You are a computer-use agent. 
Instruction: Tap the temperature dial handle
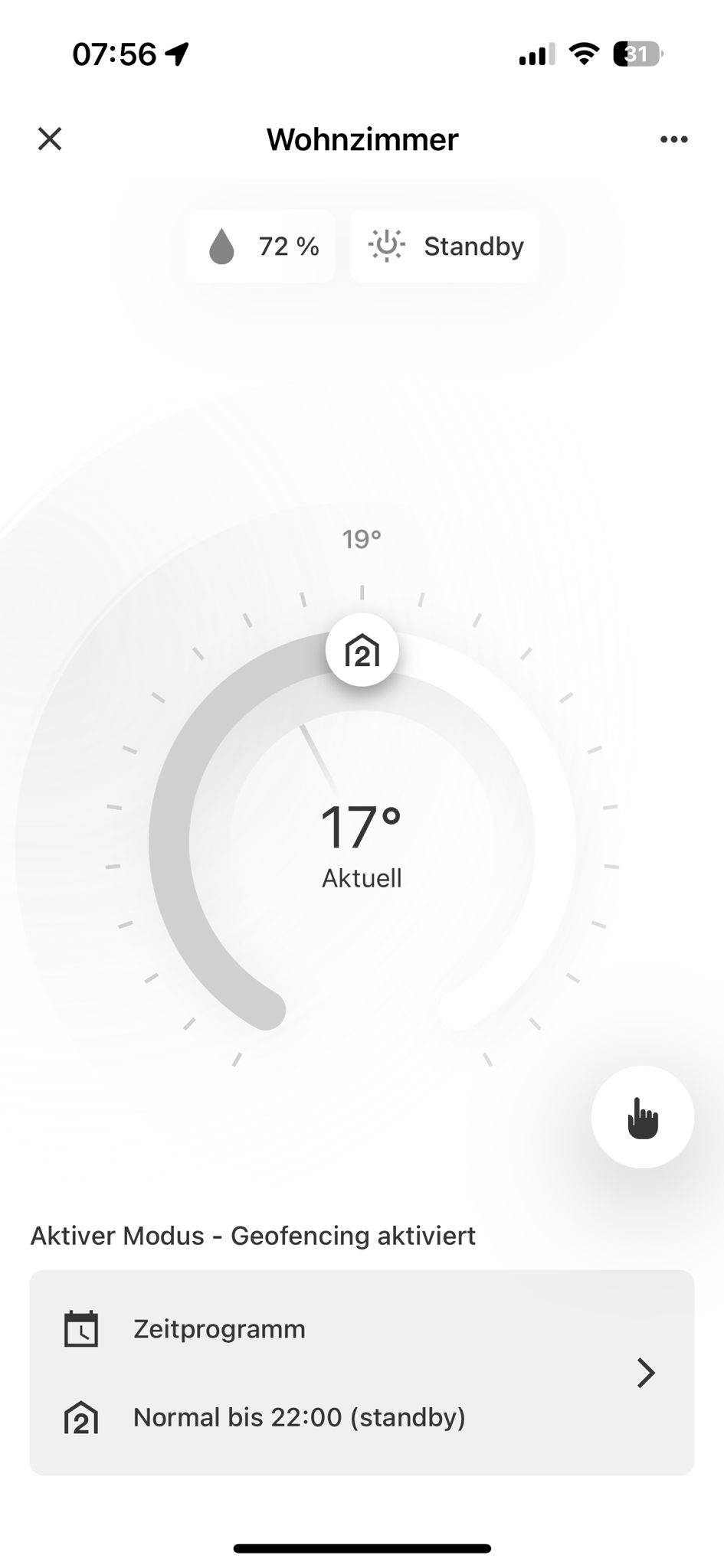362,650
